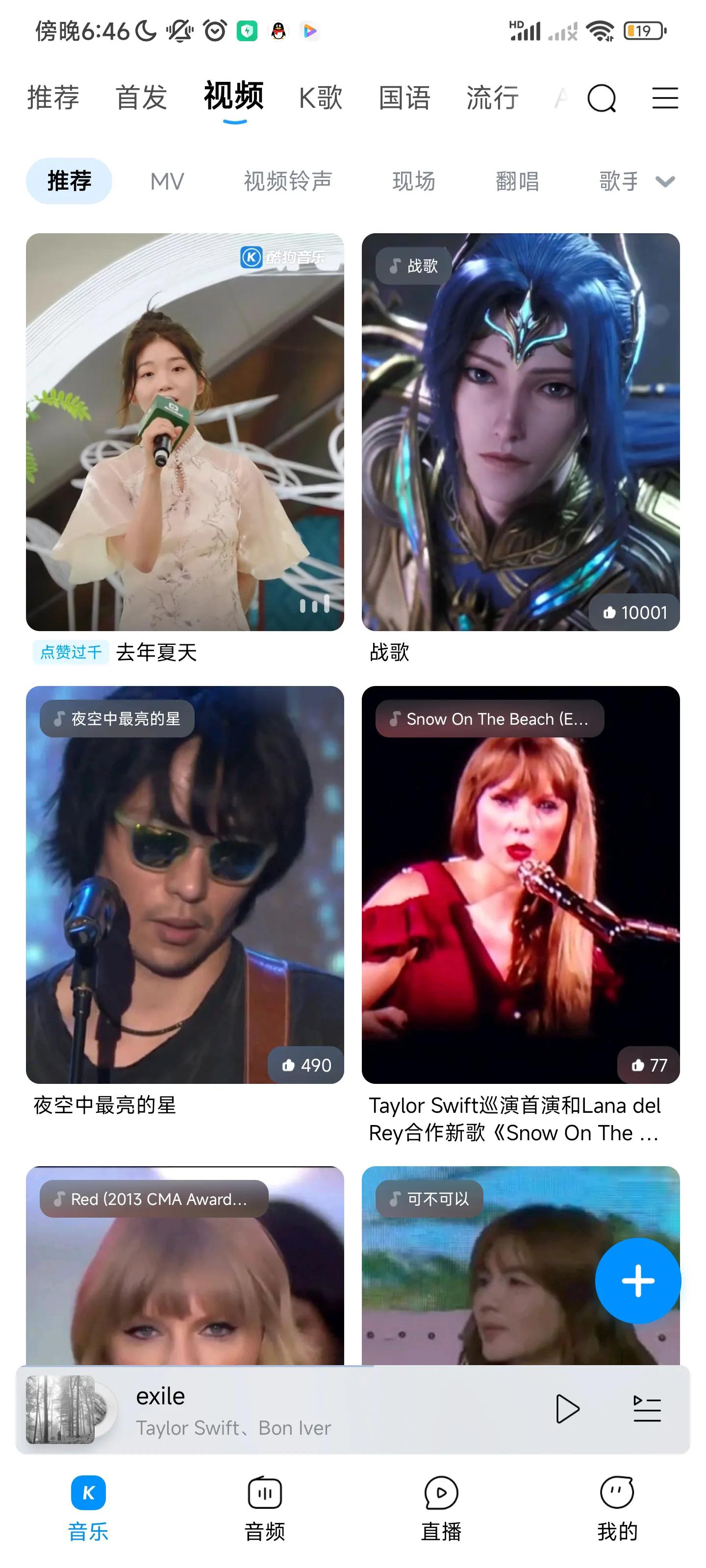Switch to the MV filter option

[166, 181]
